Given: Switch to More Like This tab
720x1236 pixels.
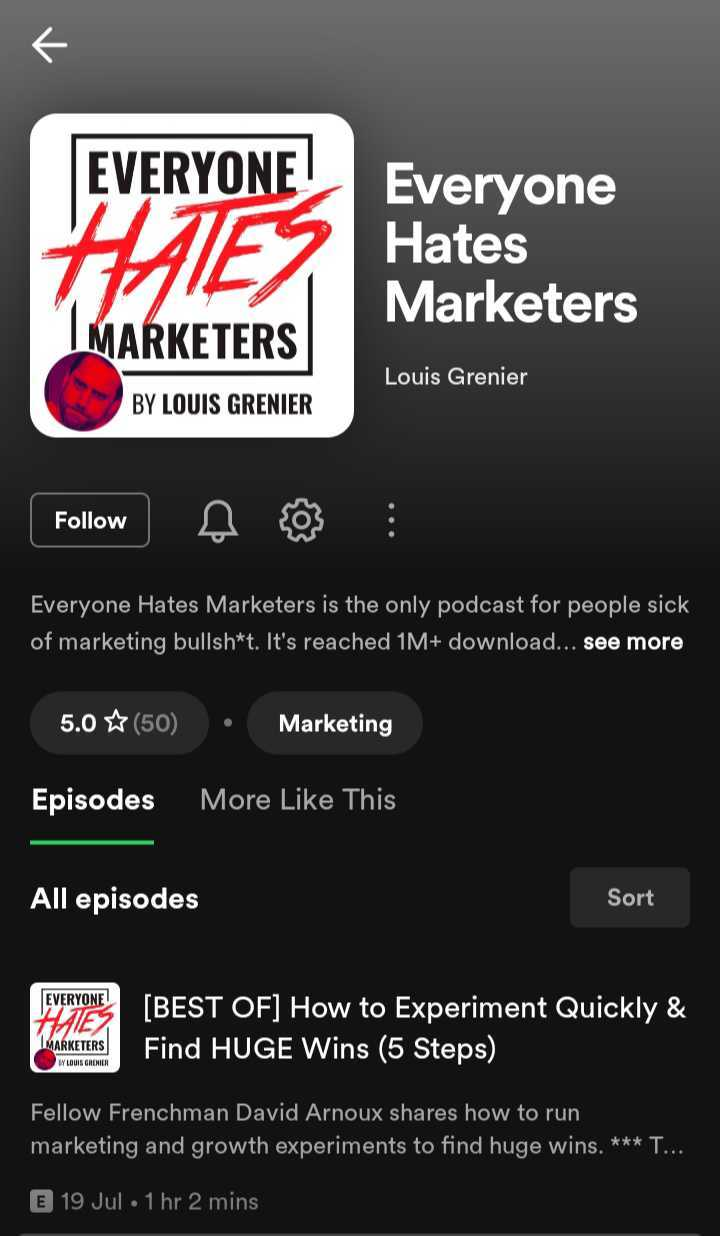Looking at the screenshot, I should pos(298,800).
